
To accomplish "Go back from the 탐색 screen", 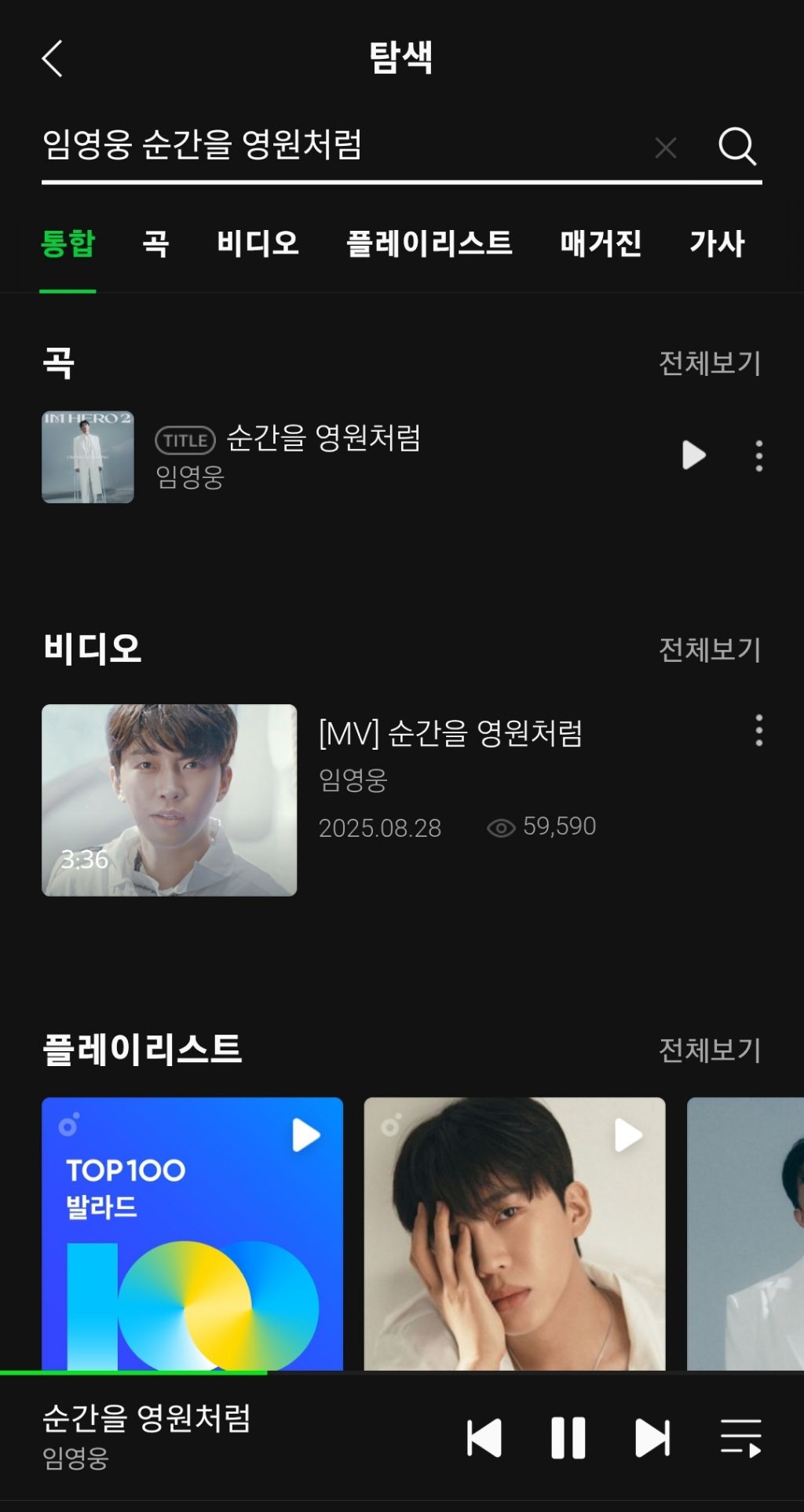I will tap(52, 59).
